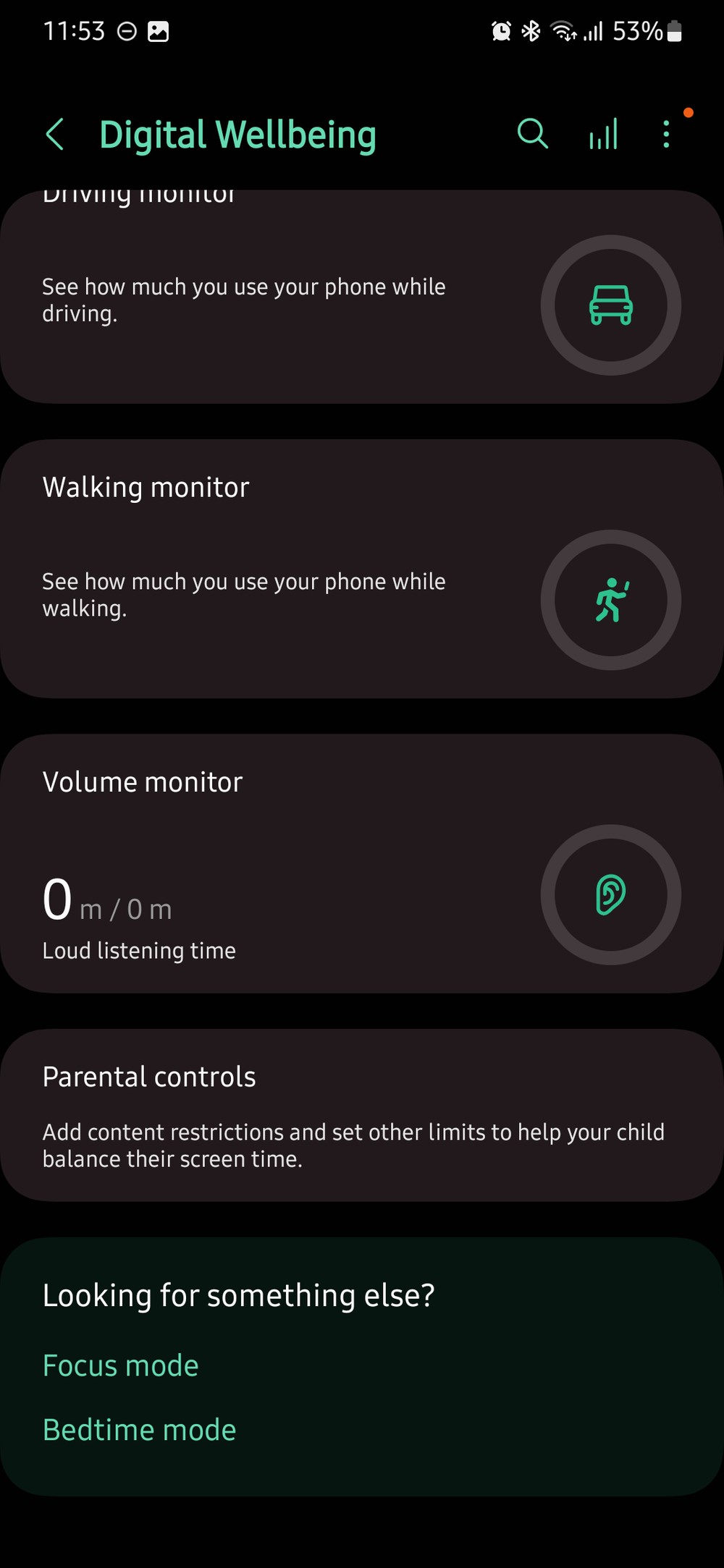The width and height of the screenshot is (724, 1568).
Task: Go back from Digital Wellbeing
Action: pyautogui.click(x=55, y=135)
